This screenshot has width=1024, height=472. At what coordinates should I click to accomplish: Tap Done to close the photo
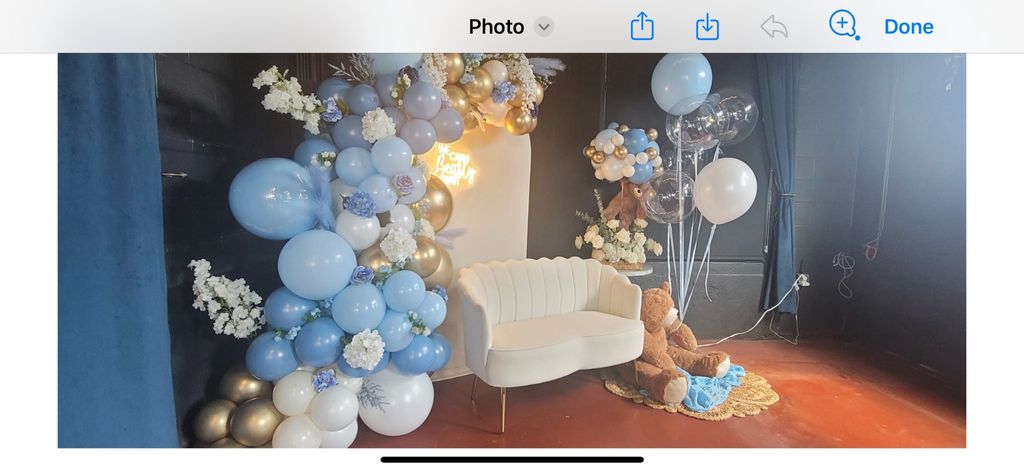pos(908,27)
